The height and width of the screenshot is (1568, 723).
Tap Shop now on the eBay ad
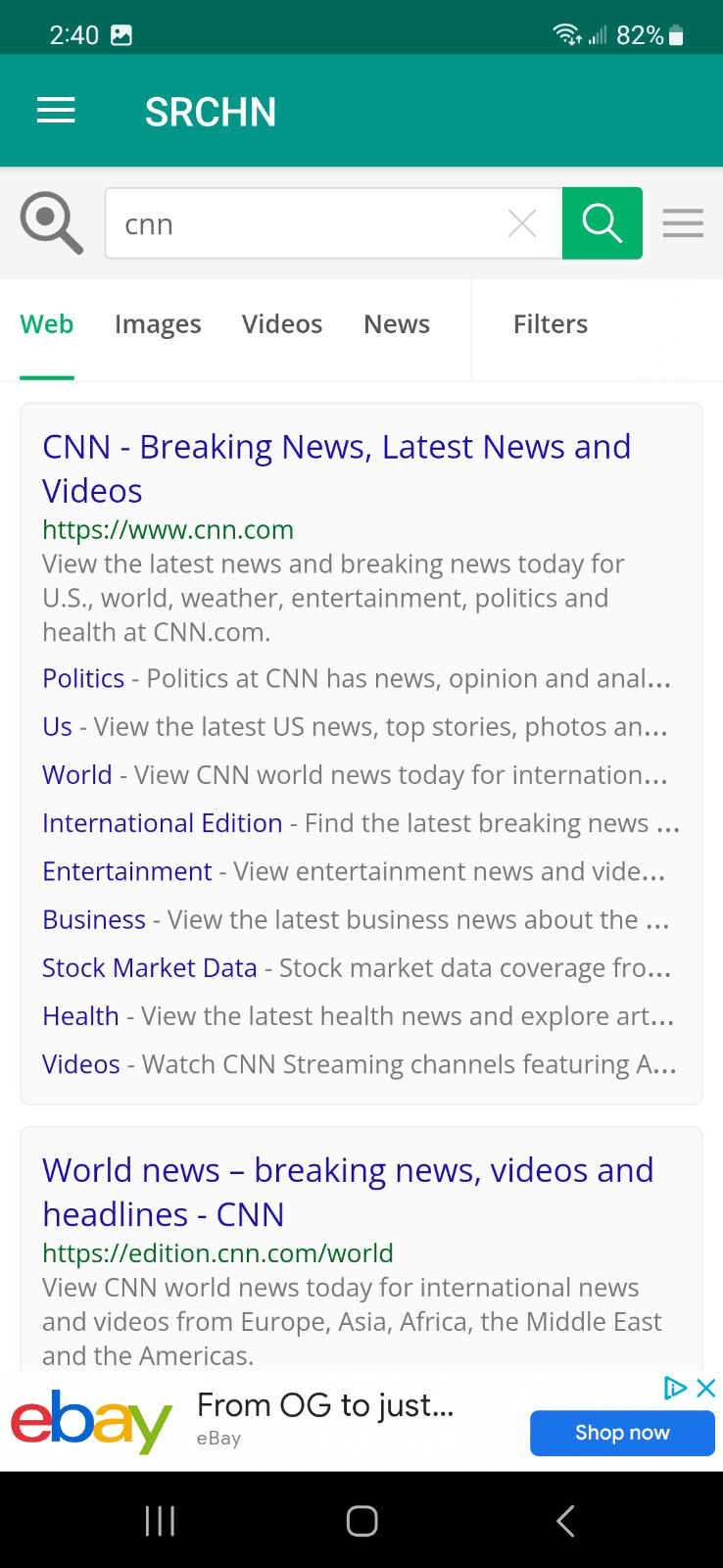coord(622,1433)
